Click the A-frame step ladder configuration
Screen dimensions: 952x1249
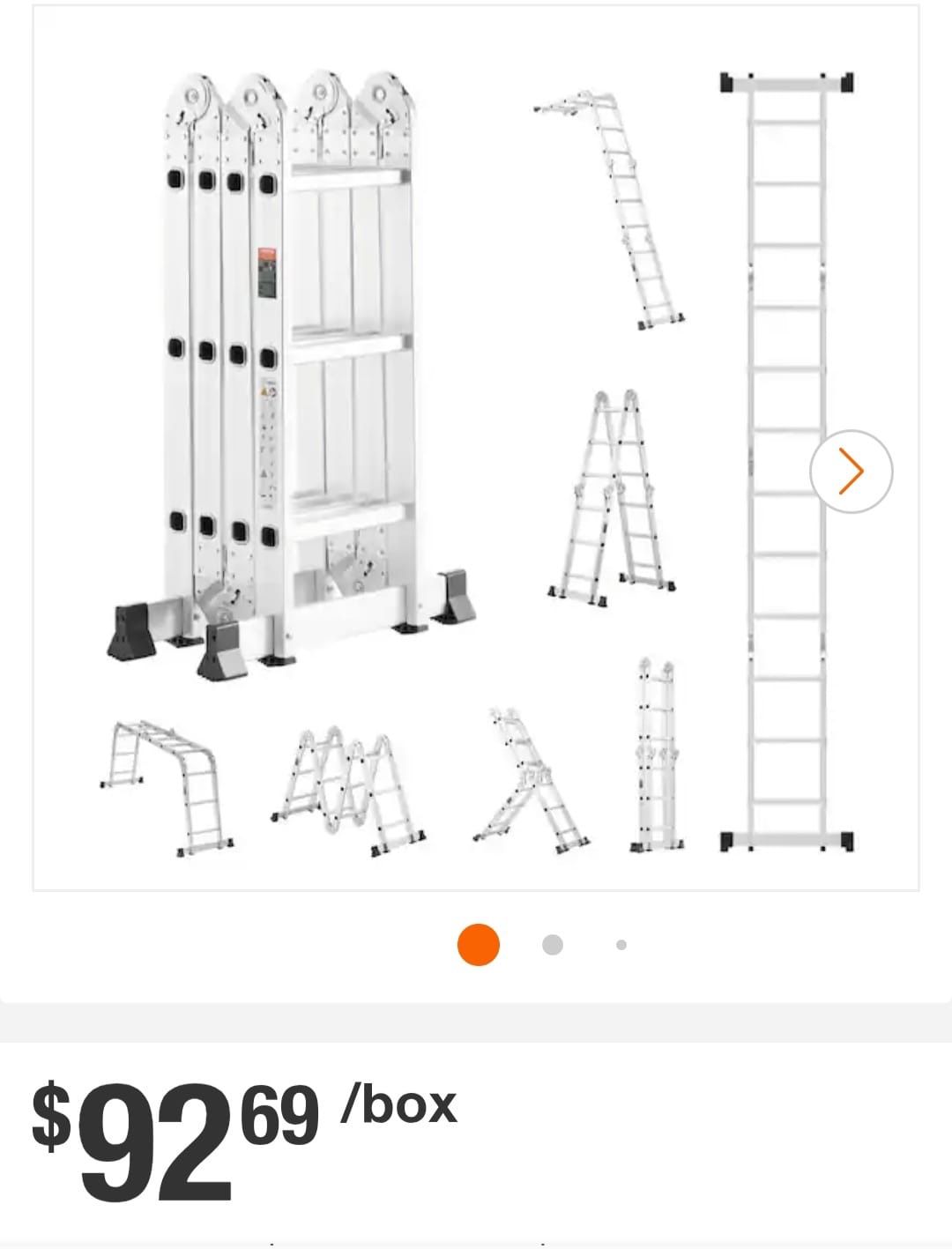pyautogui.click(x=617, y=494)
